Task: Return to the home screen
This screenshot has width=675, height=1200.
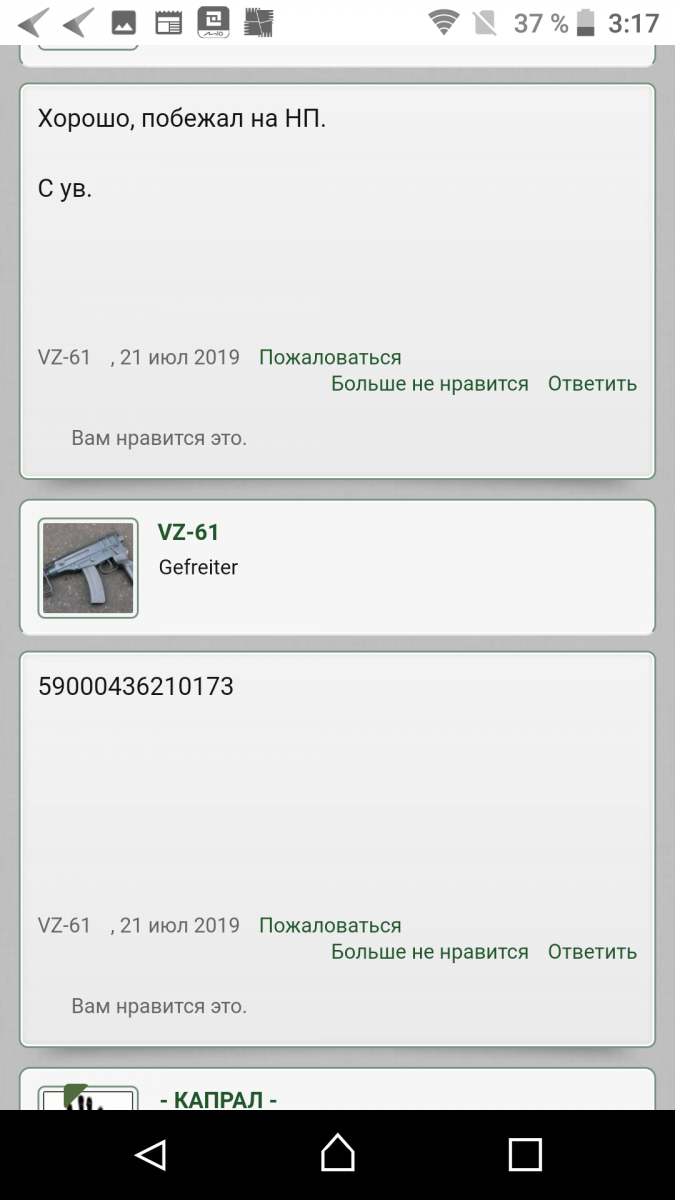Action: pos(338,1155)
